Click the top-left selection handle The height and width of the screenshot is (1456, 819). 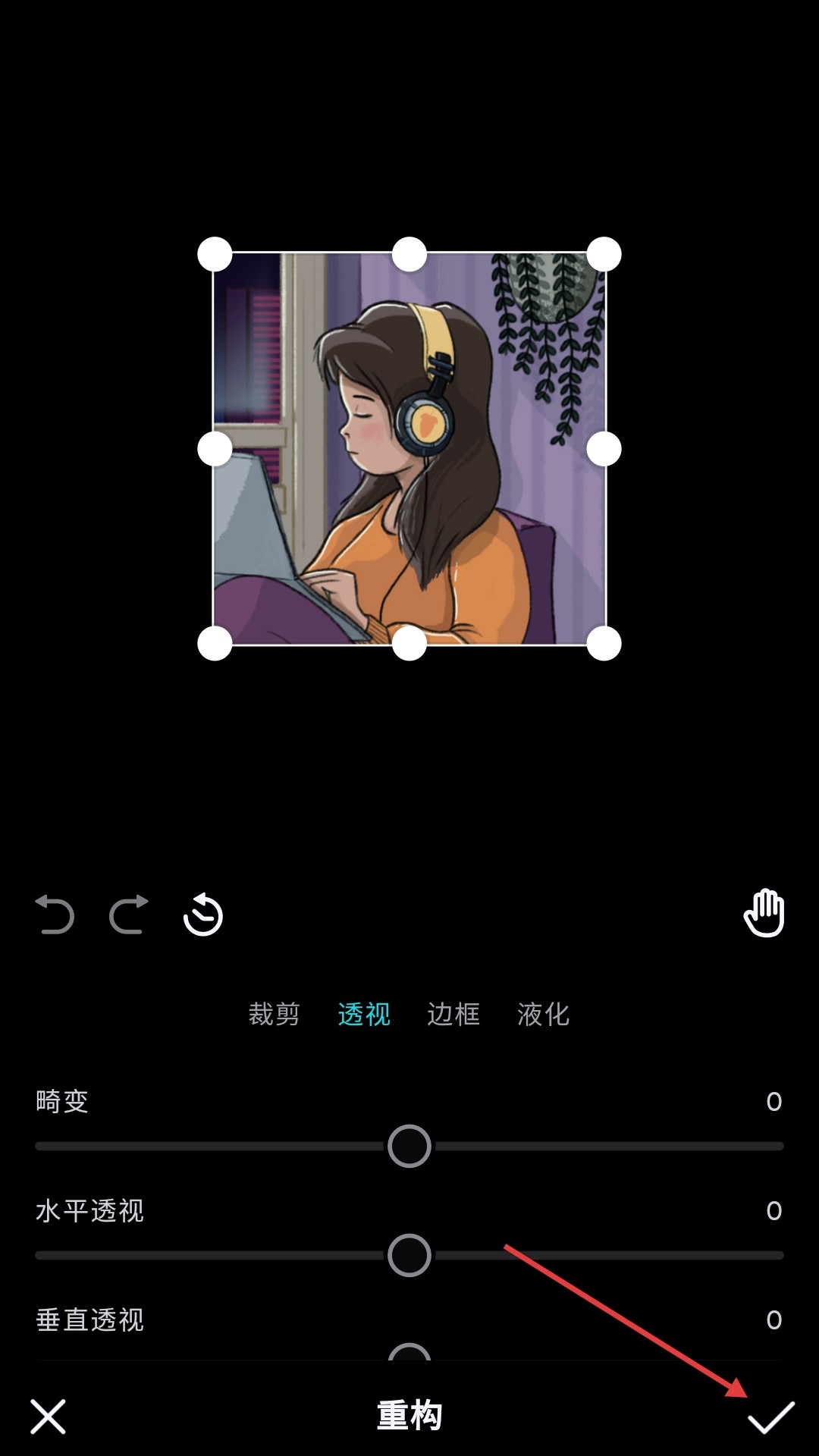click(215, 254)
